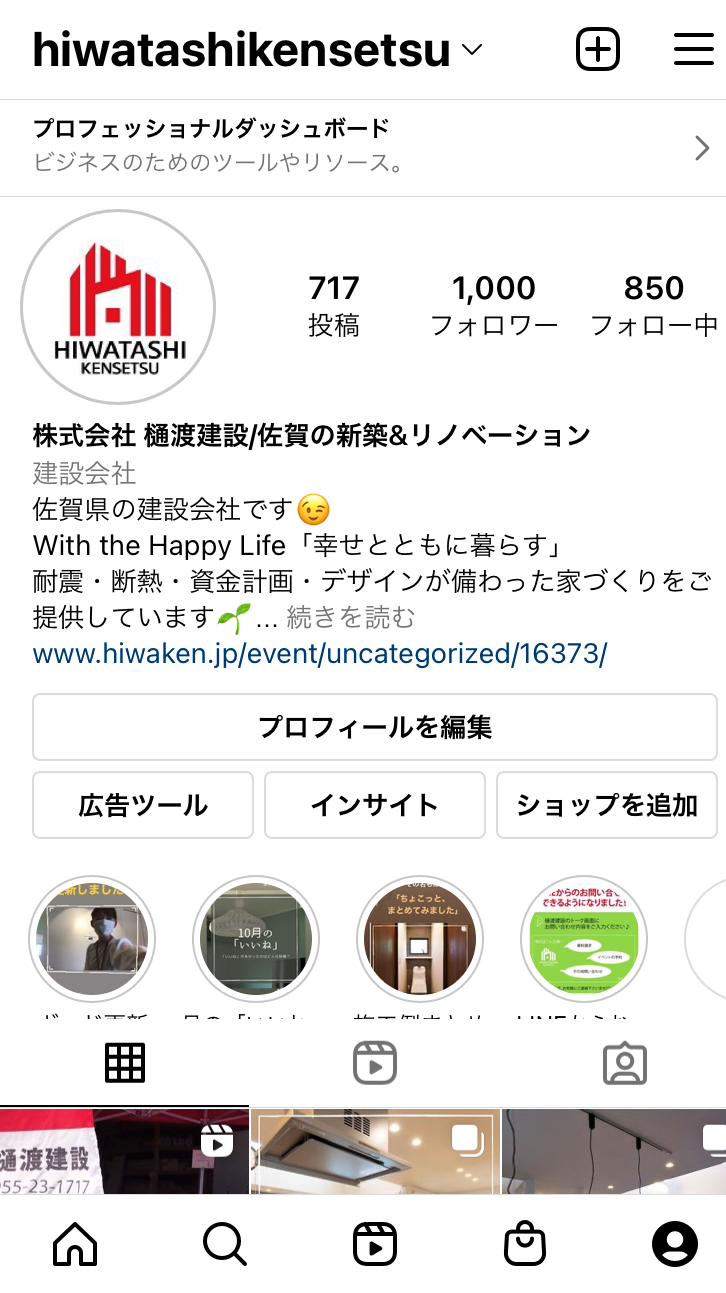Expand the username dropdown next to hiwatashikensetsu
Viewport: 726px width, 1293px height.
pos(473,49)
